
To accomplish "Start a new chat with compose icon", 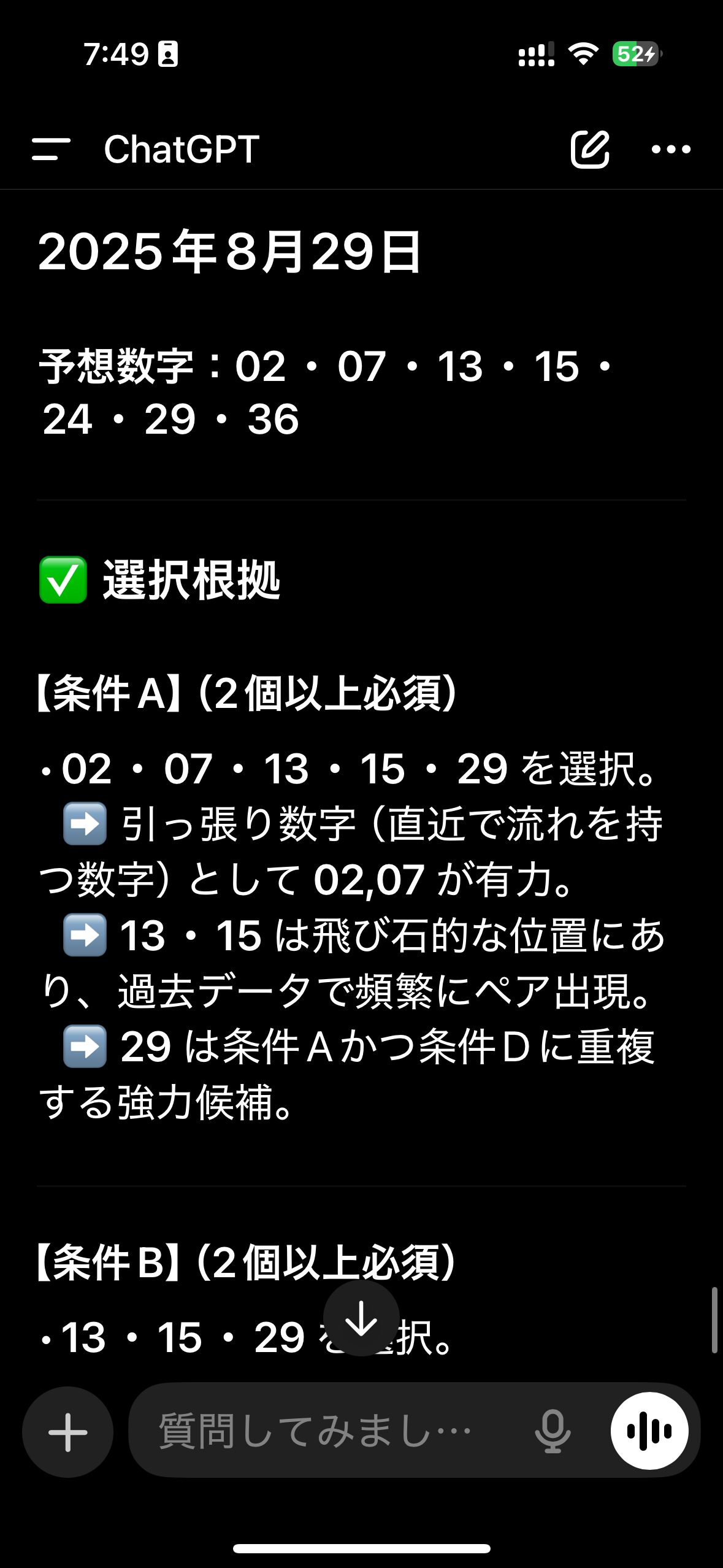I will coord(590,149).
